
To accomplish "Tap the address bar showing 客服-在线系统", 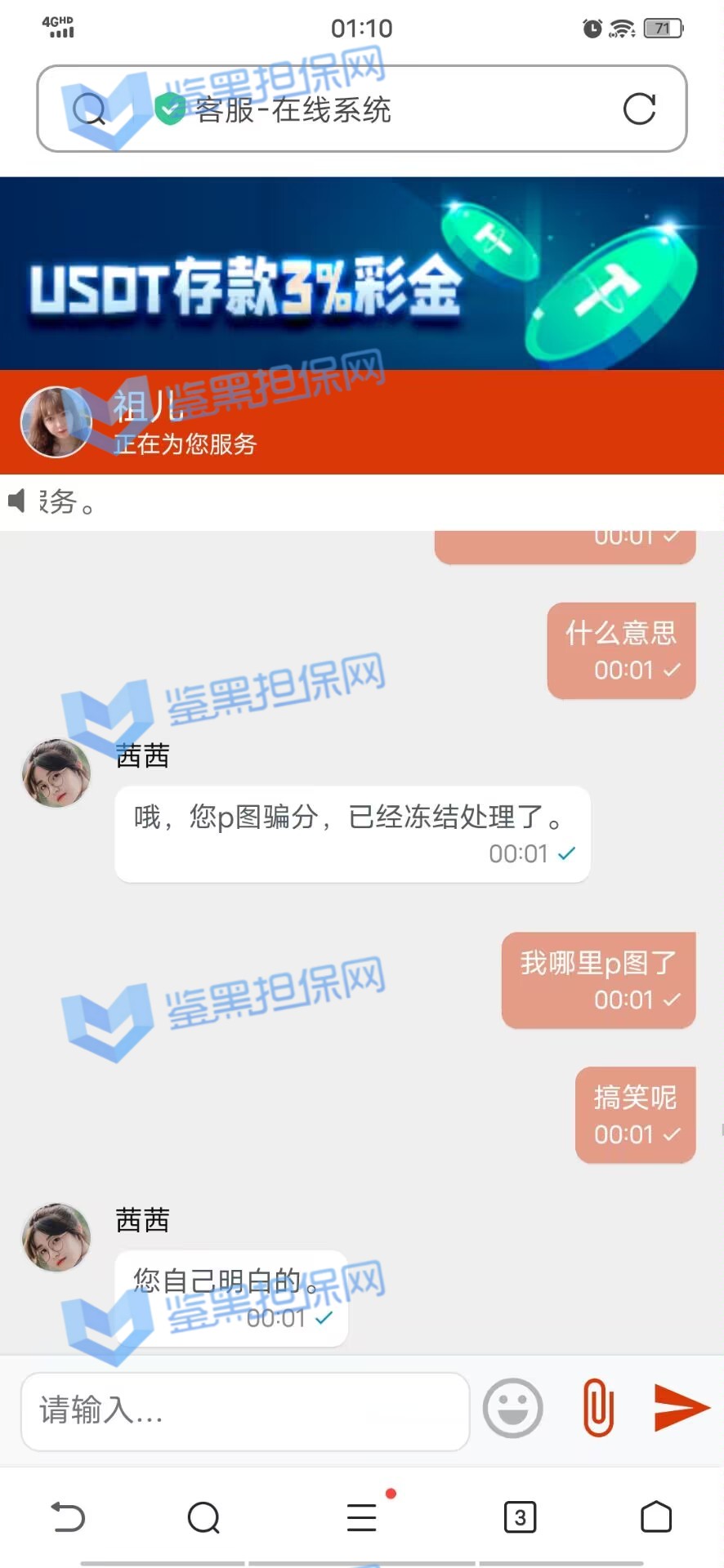I will click(327, 109).
